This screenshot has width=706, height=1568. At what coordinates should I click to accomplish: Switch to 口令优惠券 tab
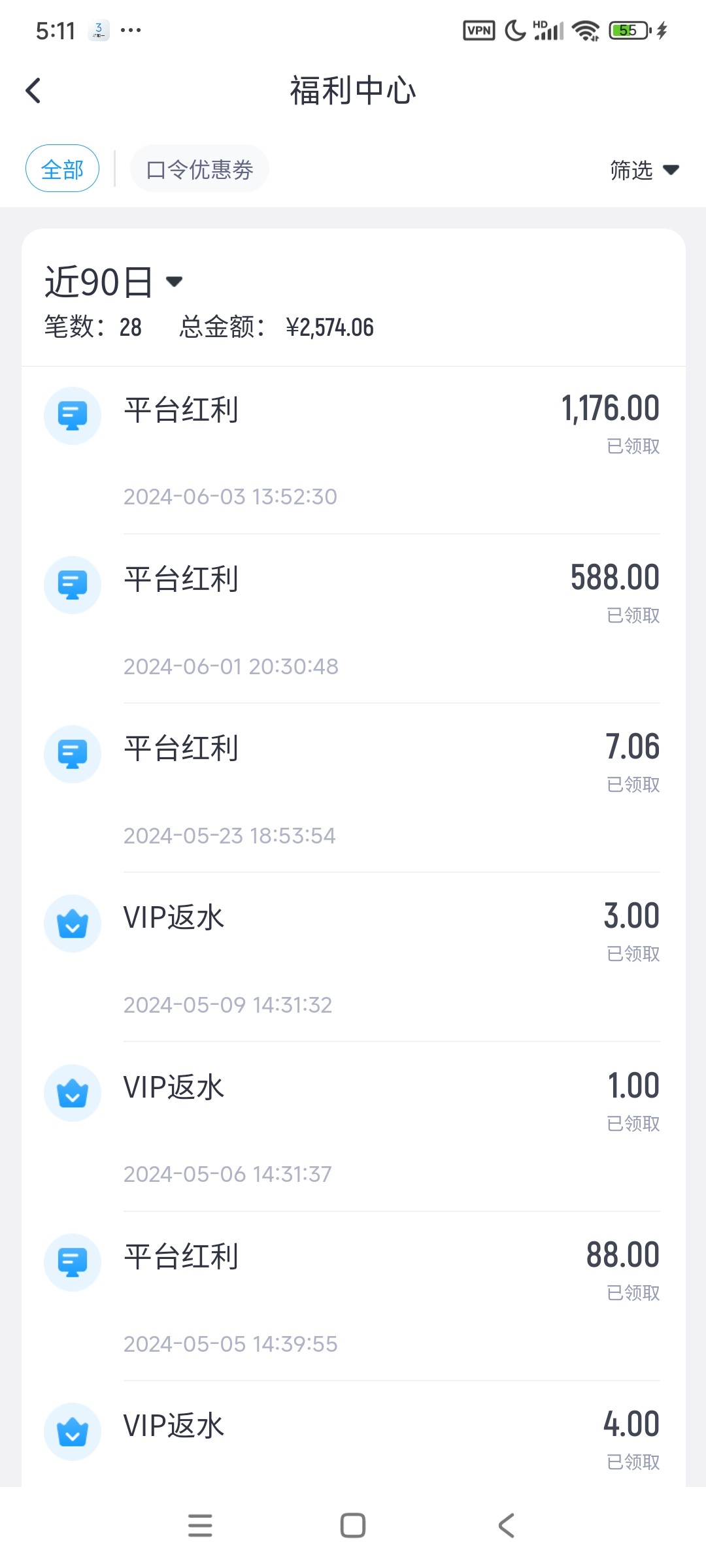point(199,169)
